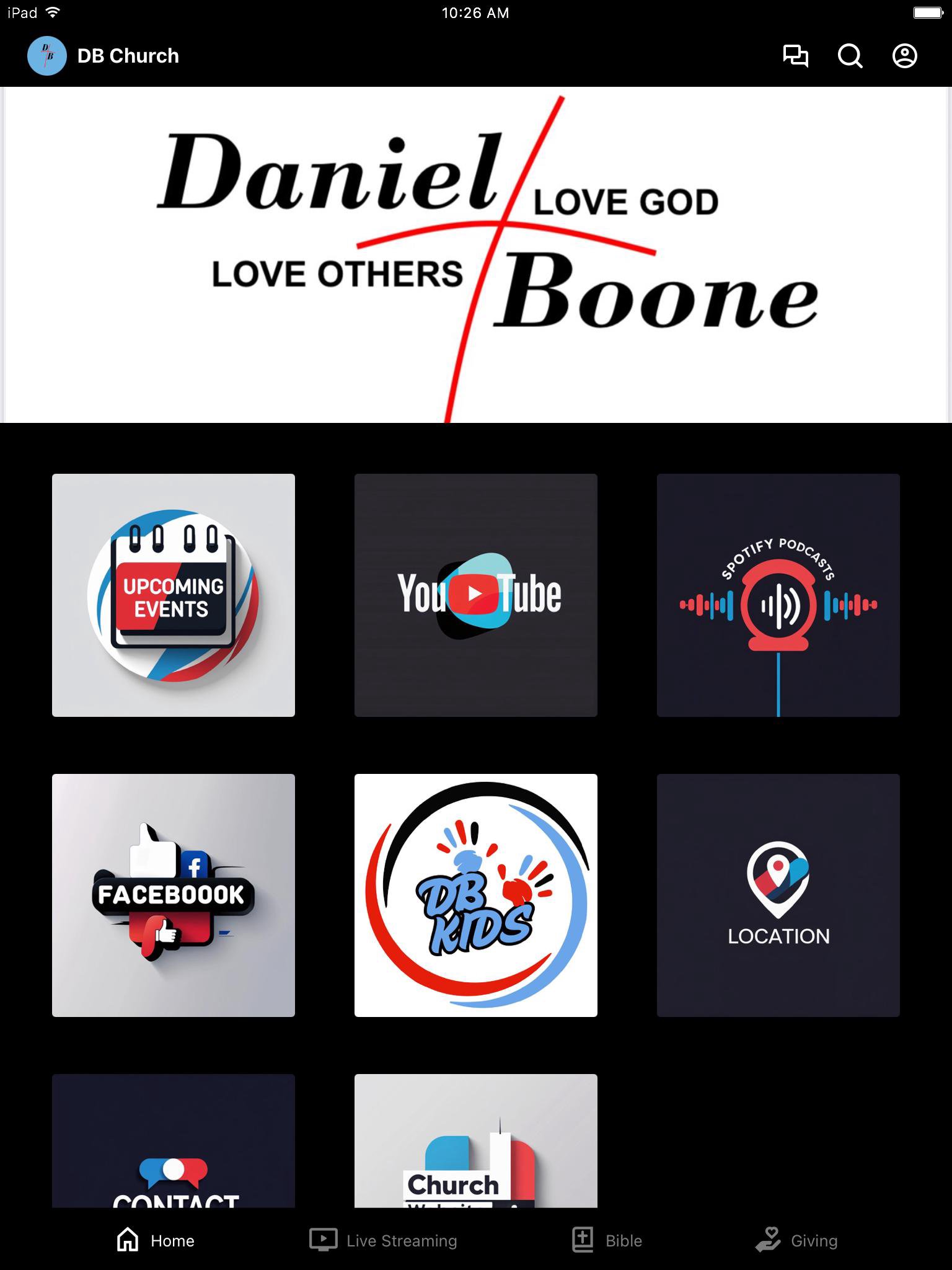
Task: Open the Location tile
Action: 778,895
